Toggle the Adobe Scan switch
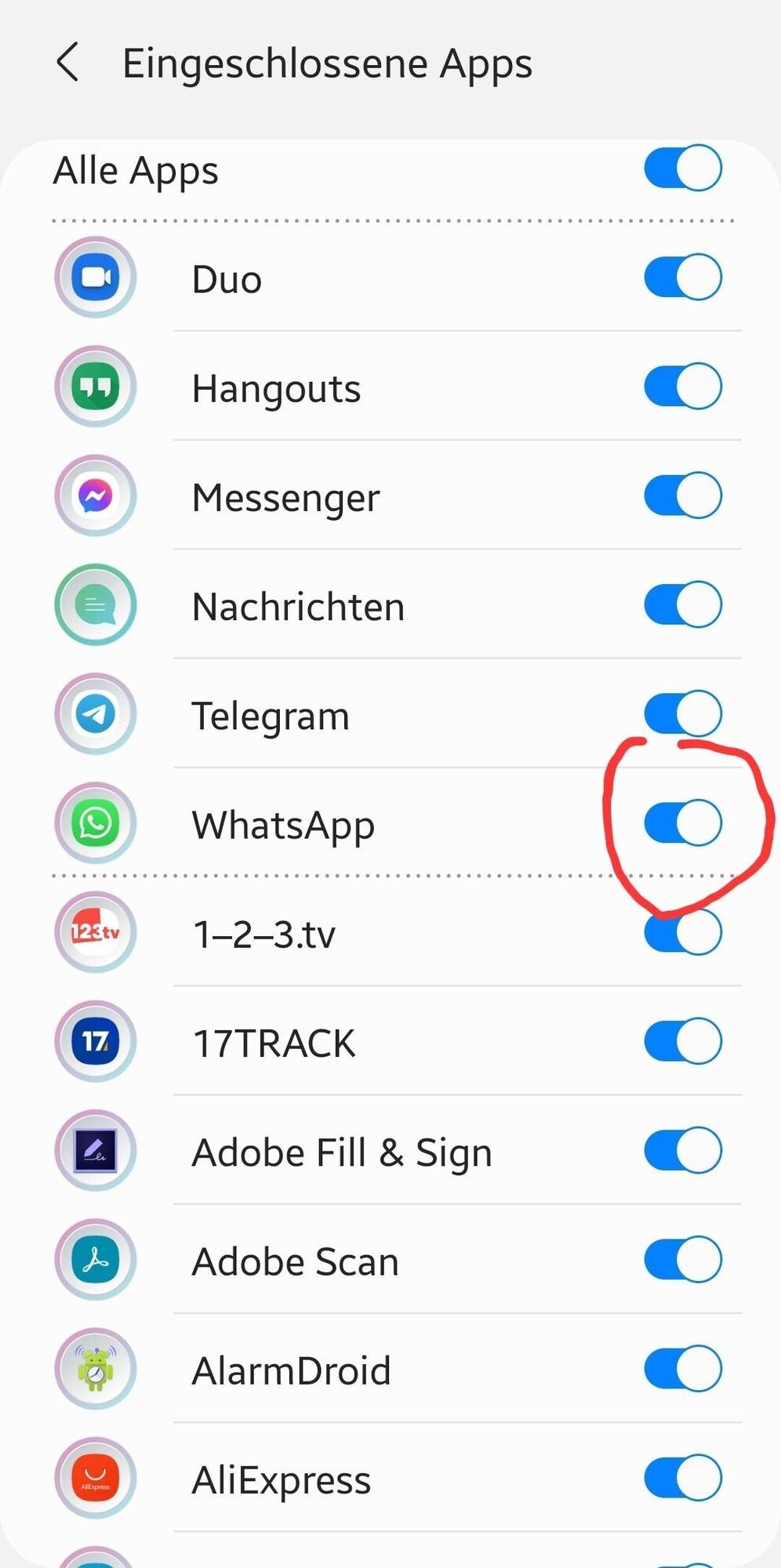The image size is (781, 1568). (682, 1259)
